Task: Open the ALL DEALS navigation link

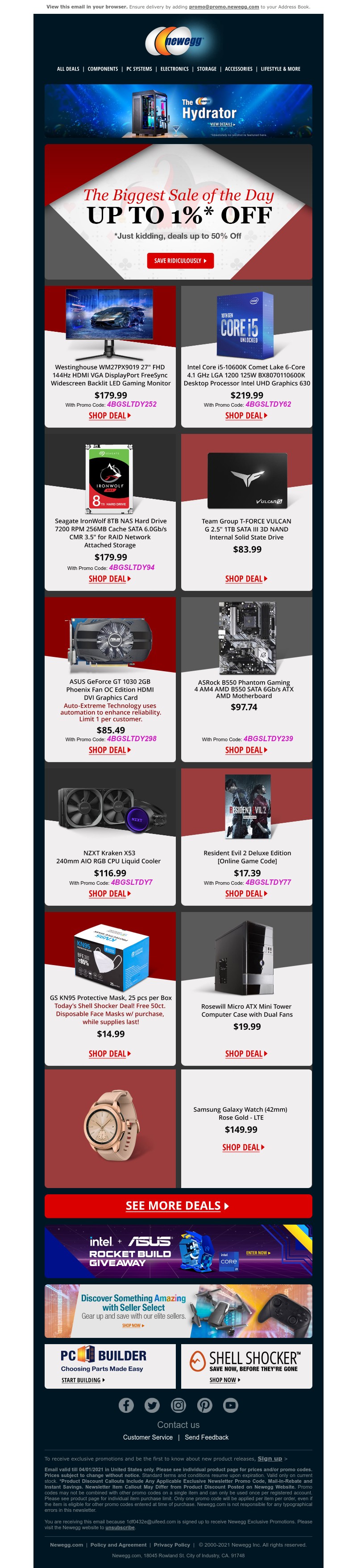Action: tap(68, 69)
